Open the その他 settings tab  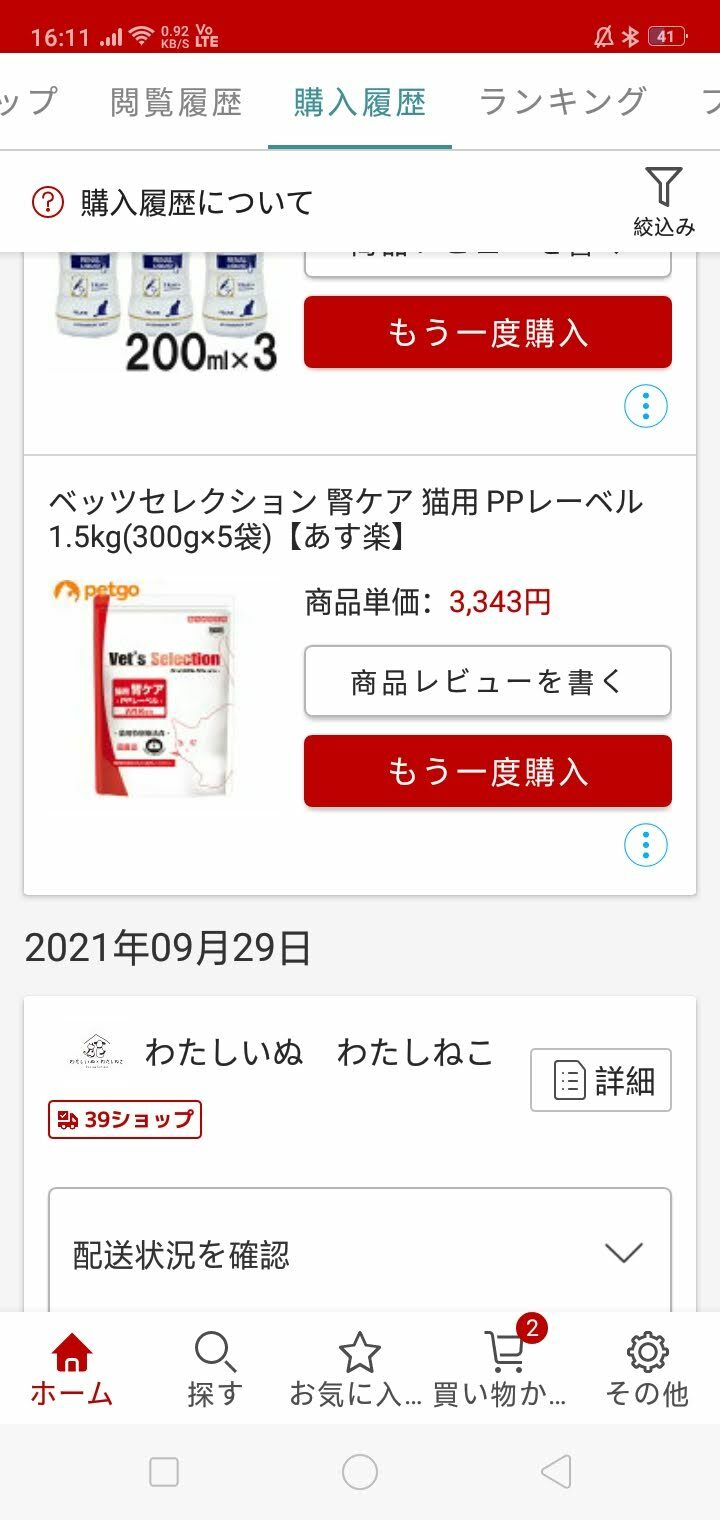[647, 1368]
